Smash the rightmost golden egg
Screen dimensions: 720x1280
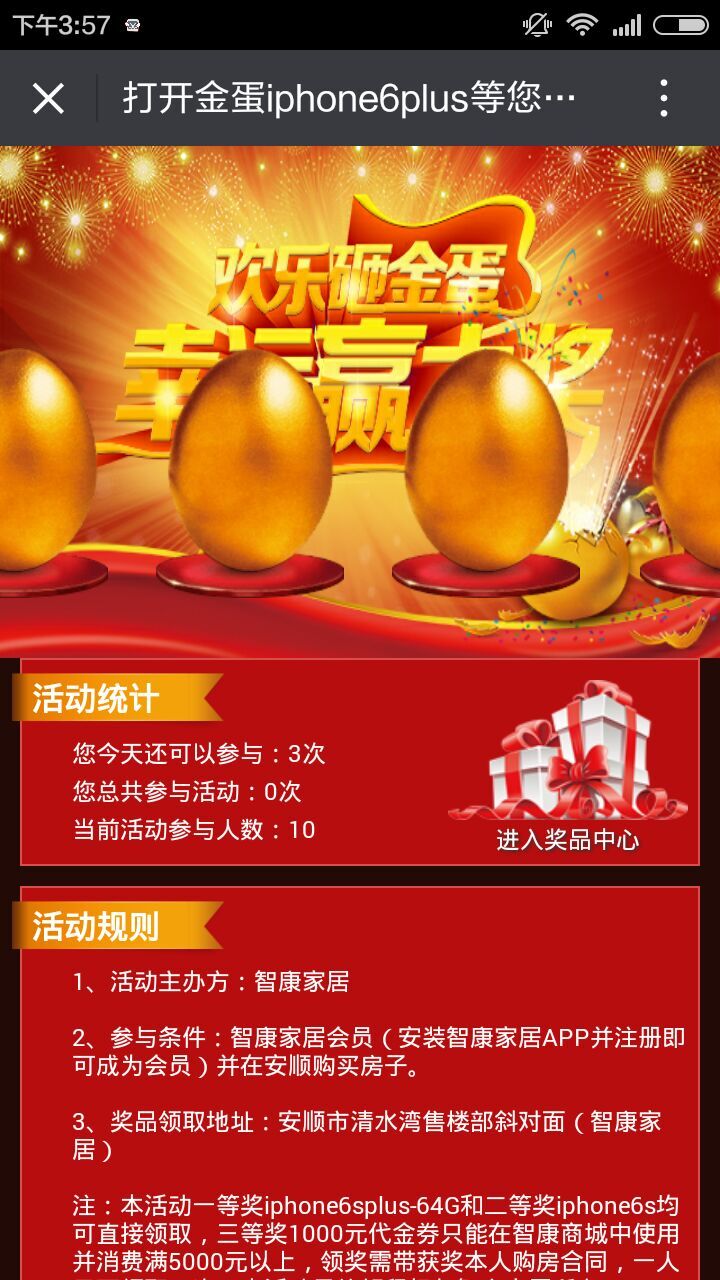[x=692, y=460]
